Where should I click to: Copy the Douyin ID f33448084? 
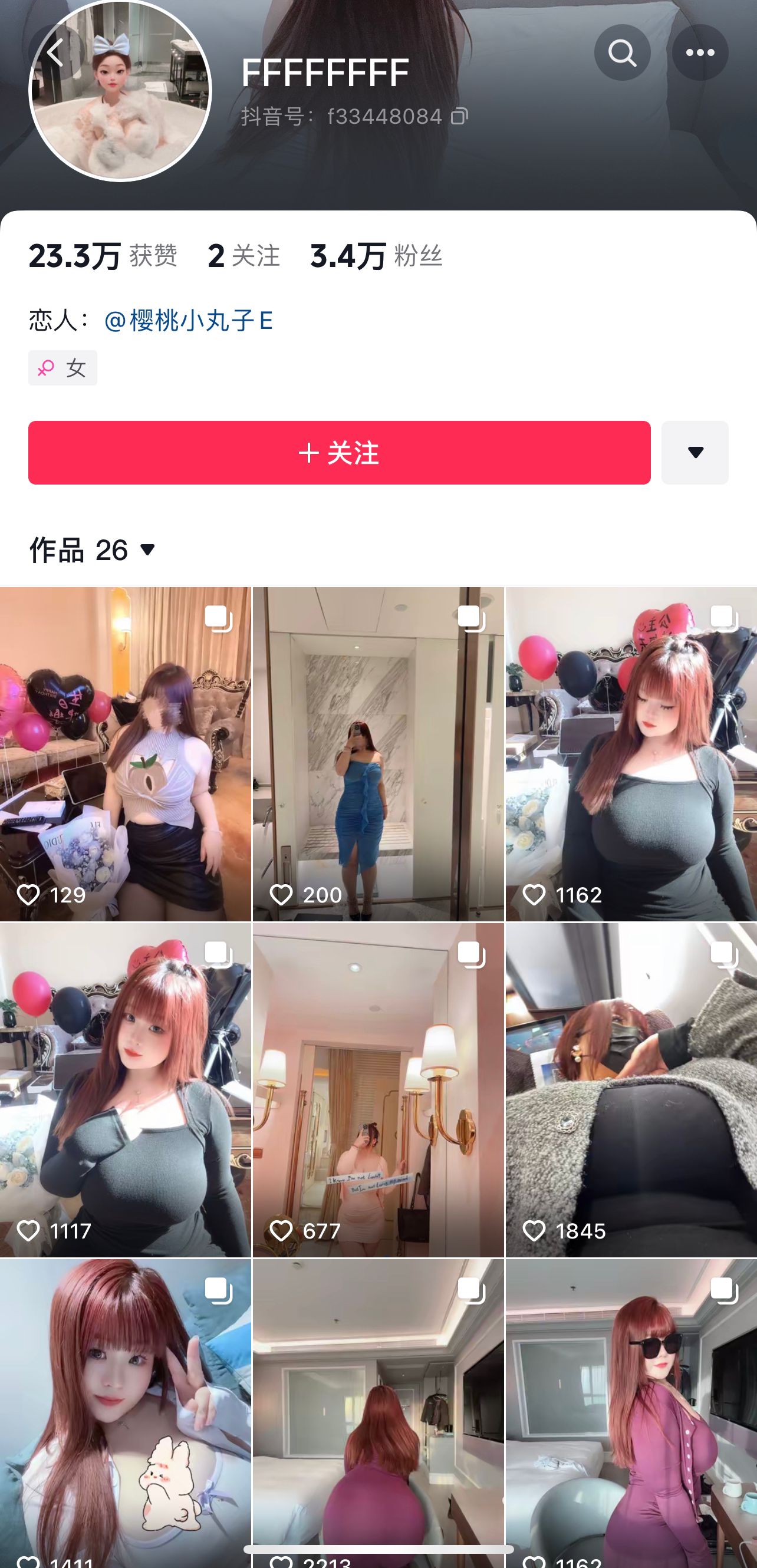click(459, 116)
